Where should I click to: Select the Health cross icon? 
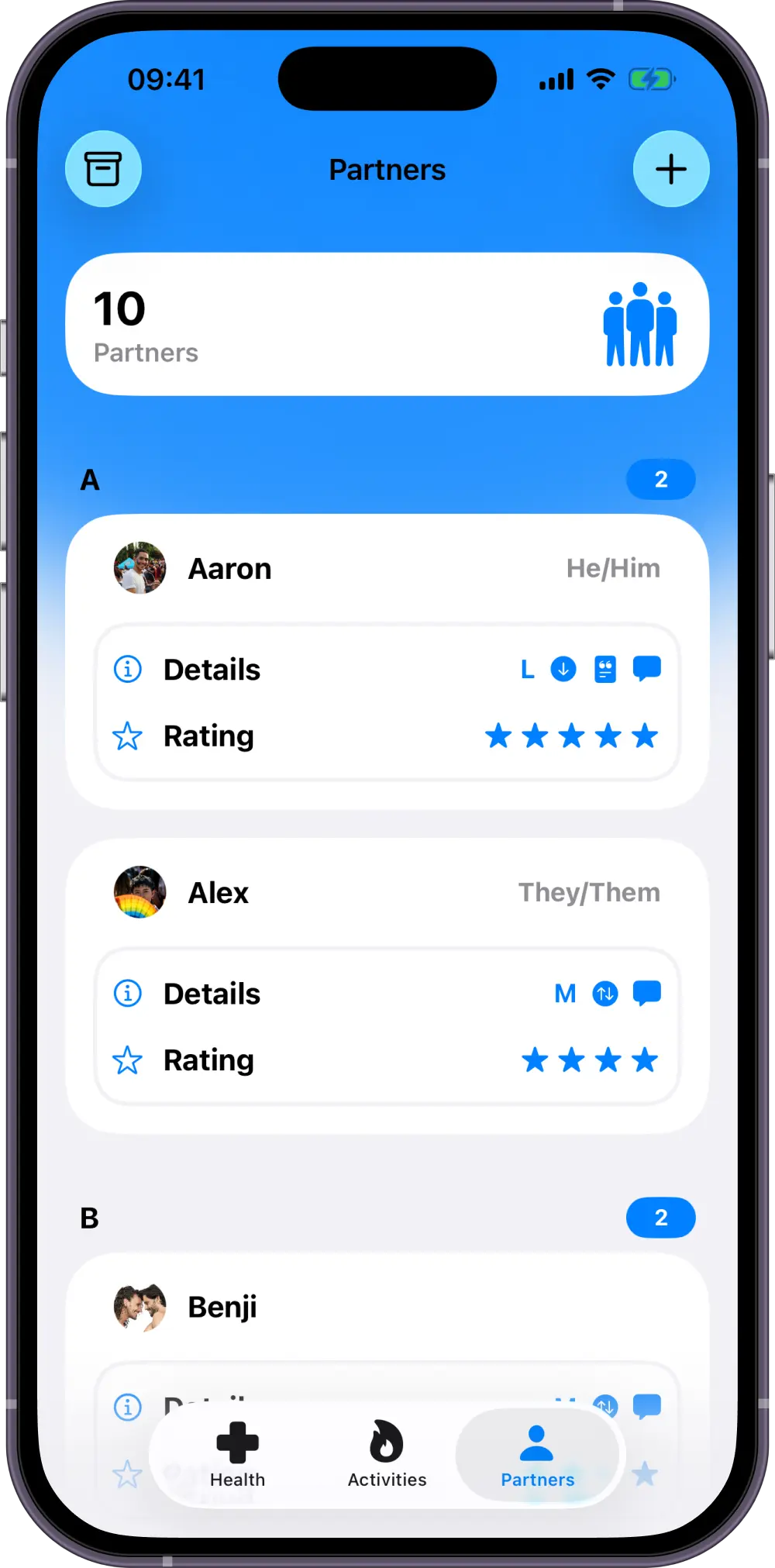[x=237, y=1440]
